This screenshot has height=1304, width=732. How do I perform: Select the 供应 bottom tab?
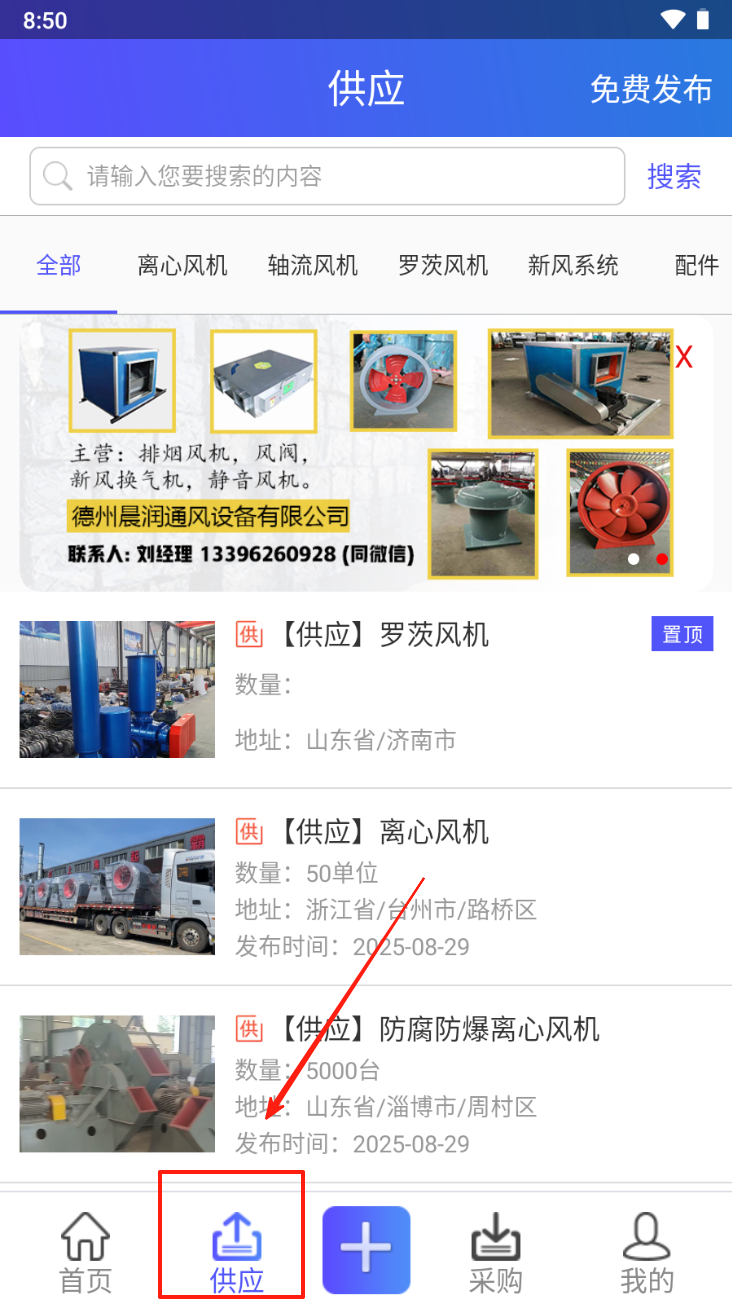(237, 1250)
